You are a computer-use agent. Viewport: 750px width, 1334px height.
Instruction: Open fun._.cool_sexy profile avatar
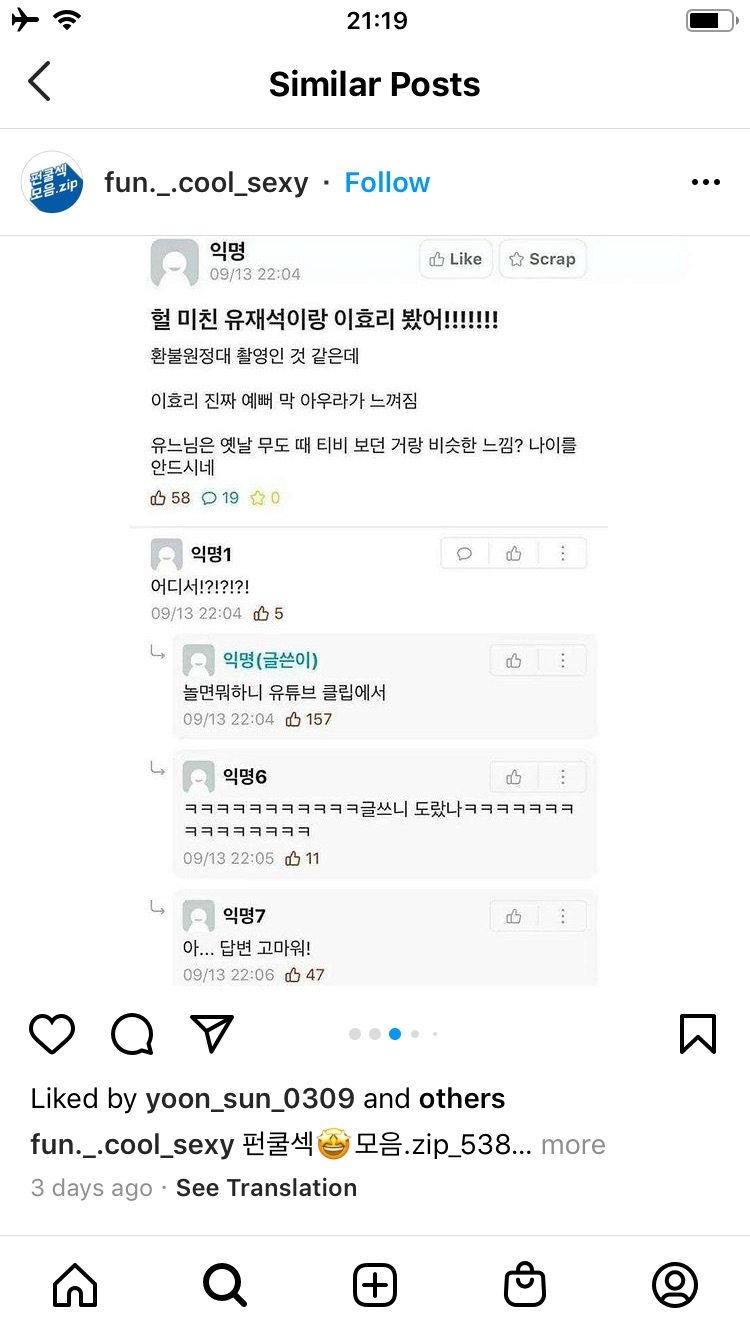(x=52, y=182)
